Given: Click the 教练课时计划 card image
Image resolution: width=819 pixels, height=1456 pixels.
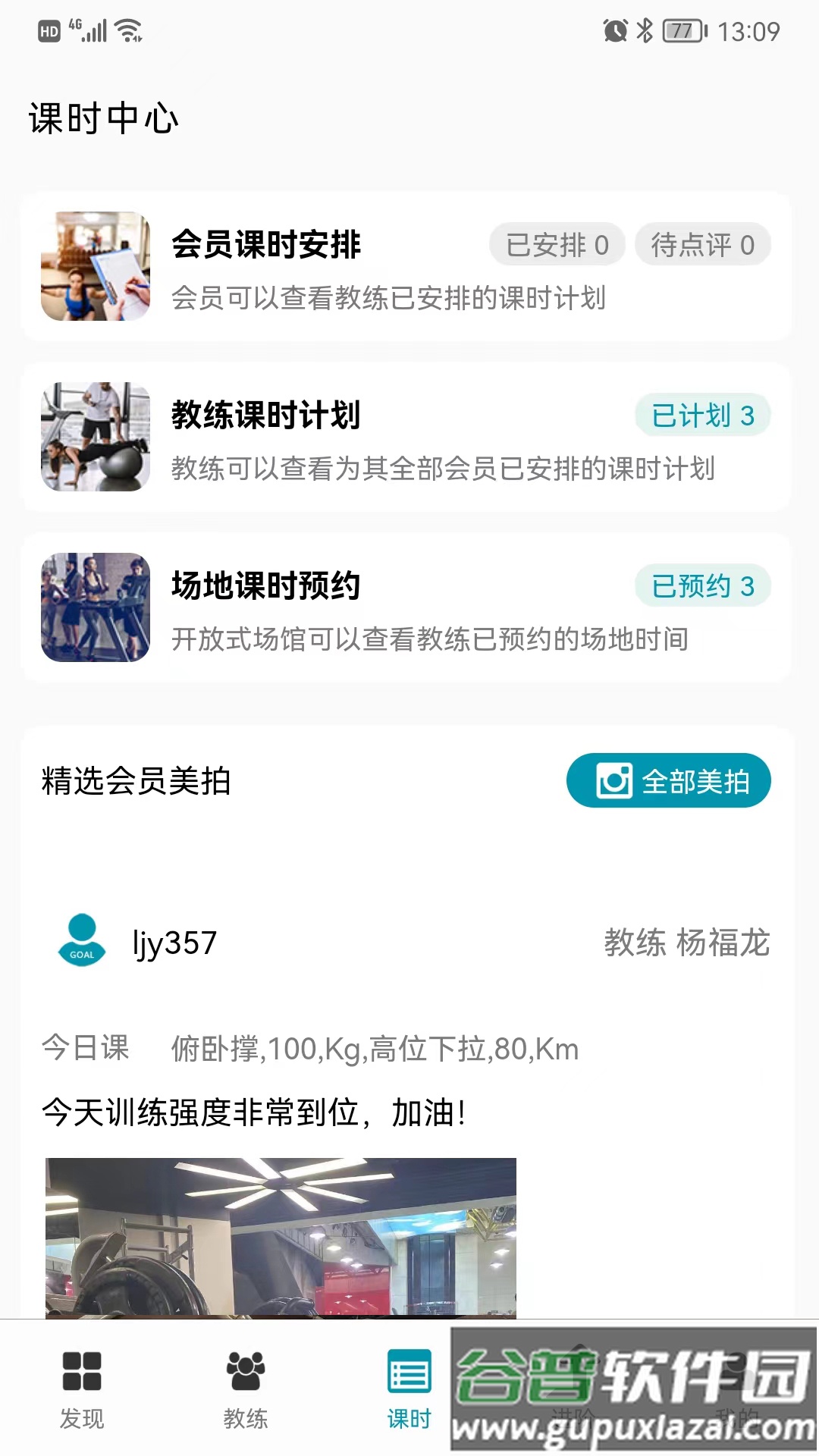Looking at the screenshot, I should coord(94,436).
